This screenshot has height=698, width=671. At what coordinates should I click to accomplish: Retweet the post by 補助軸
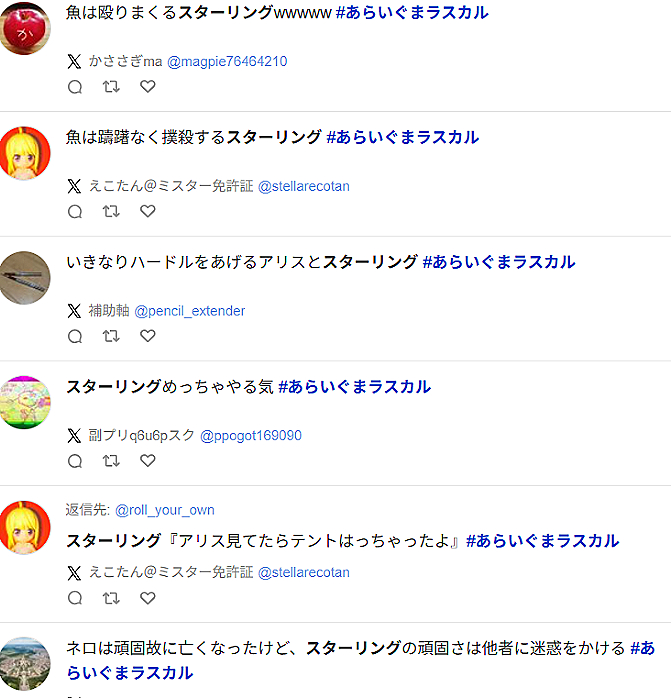[111, 336]
